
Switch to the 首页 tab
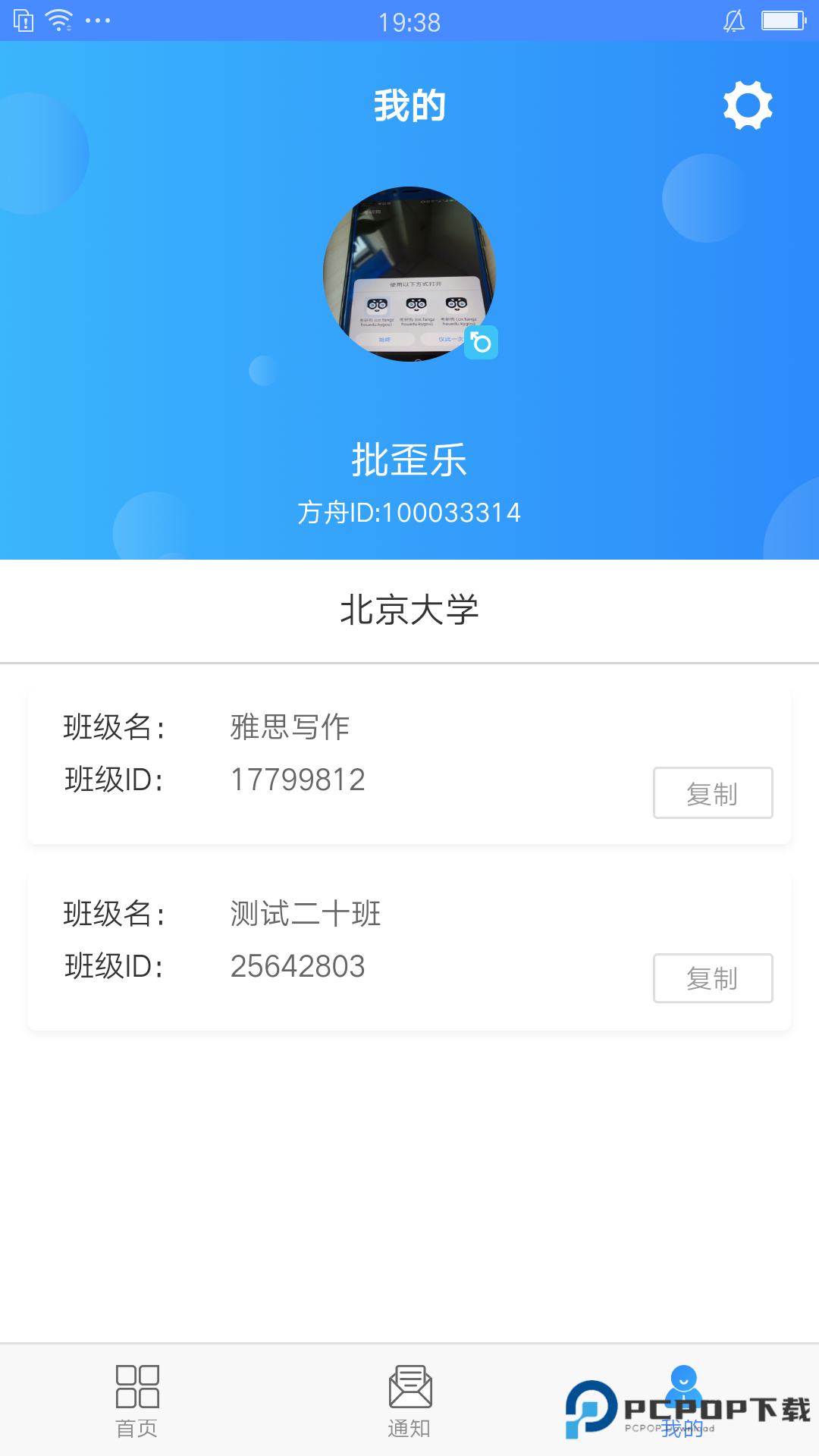[x=137, y=1401]
